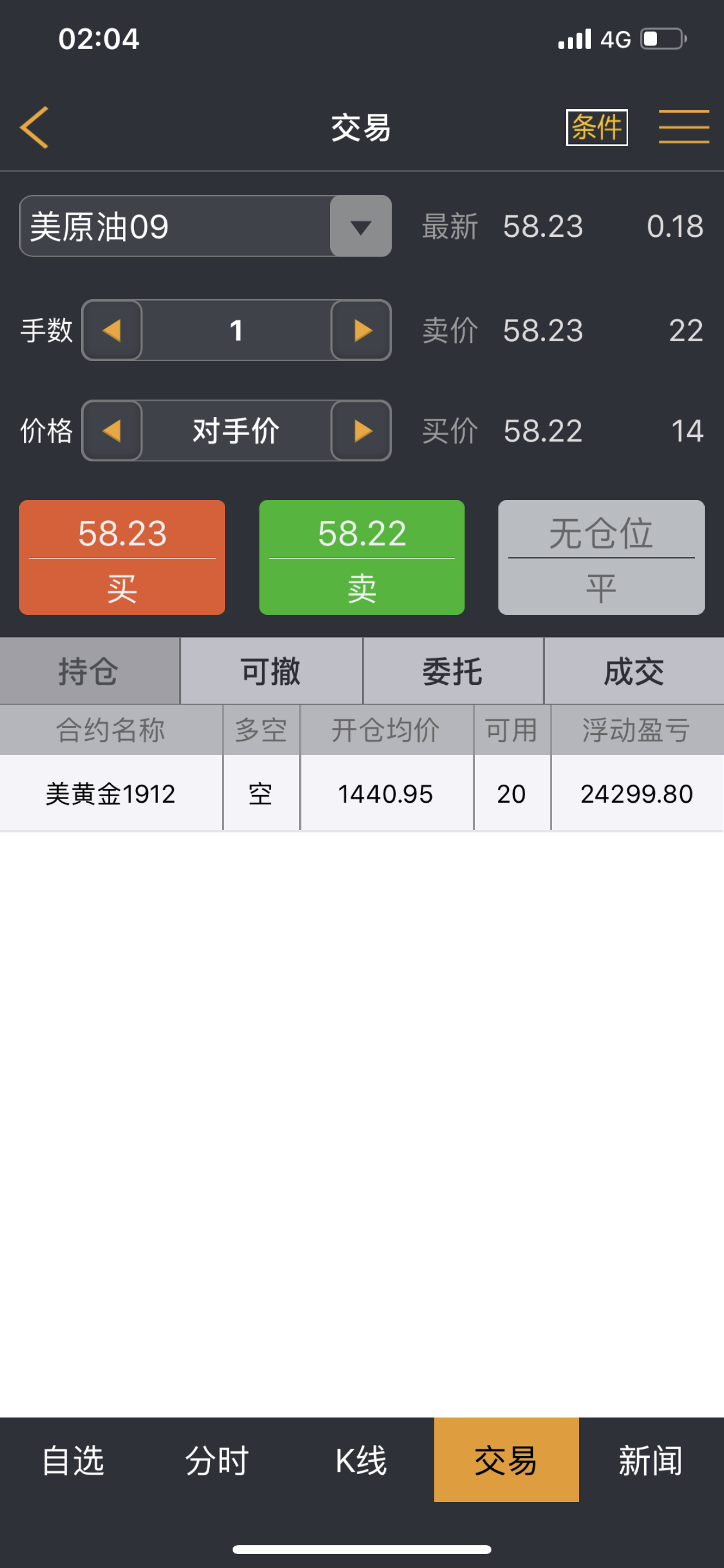Tap left arrow of 价格 price selector

click(112, 431)
